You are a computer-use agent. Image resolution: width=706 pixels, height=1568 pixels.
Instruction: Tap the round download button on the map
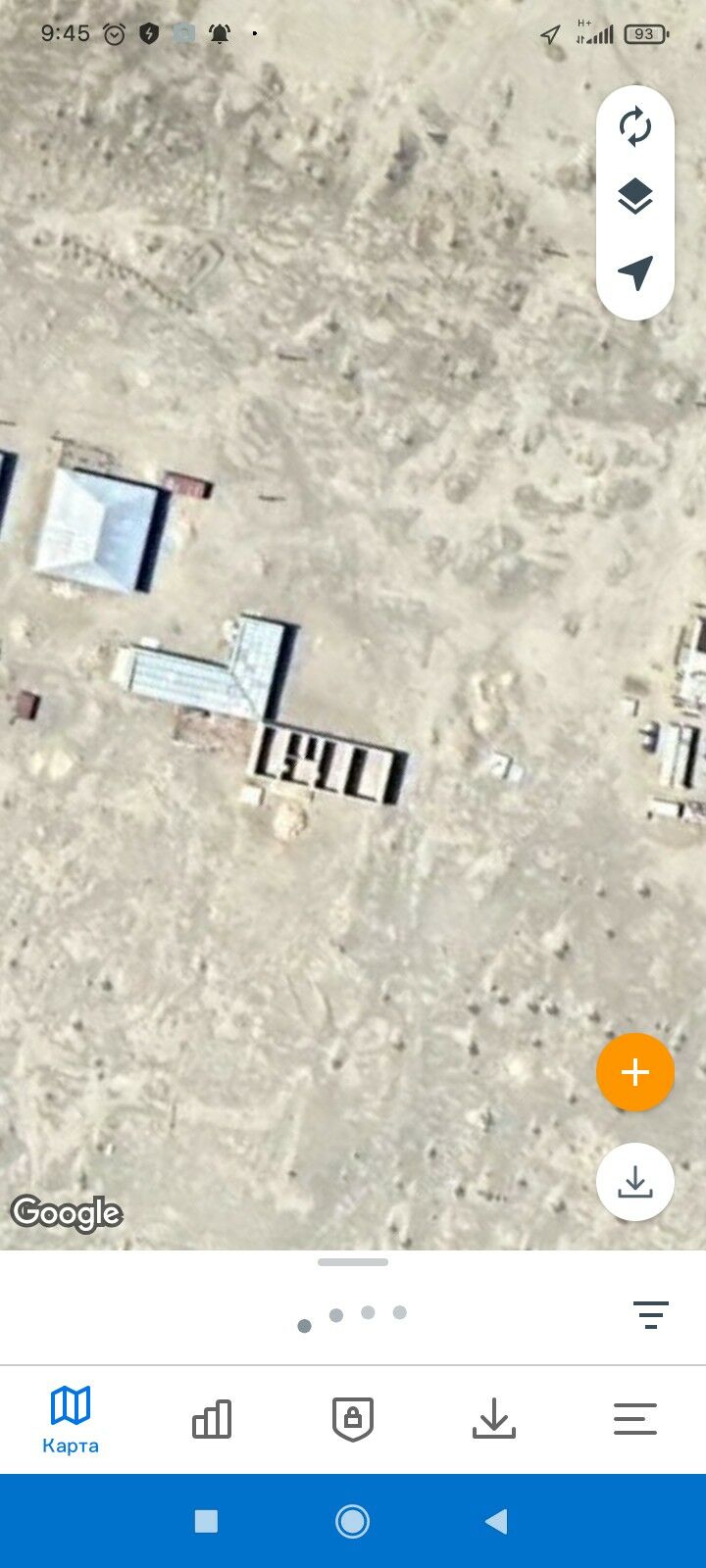coord(635,1182)
